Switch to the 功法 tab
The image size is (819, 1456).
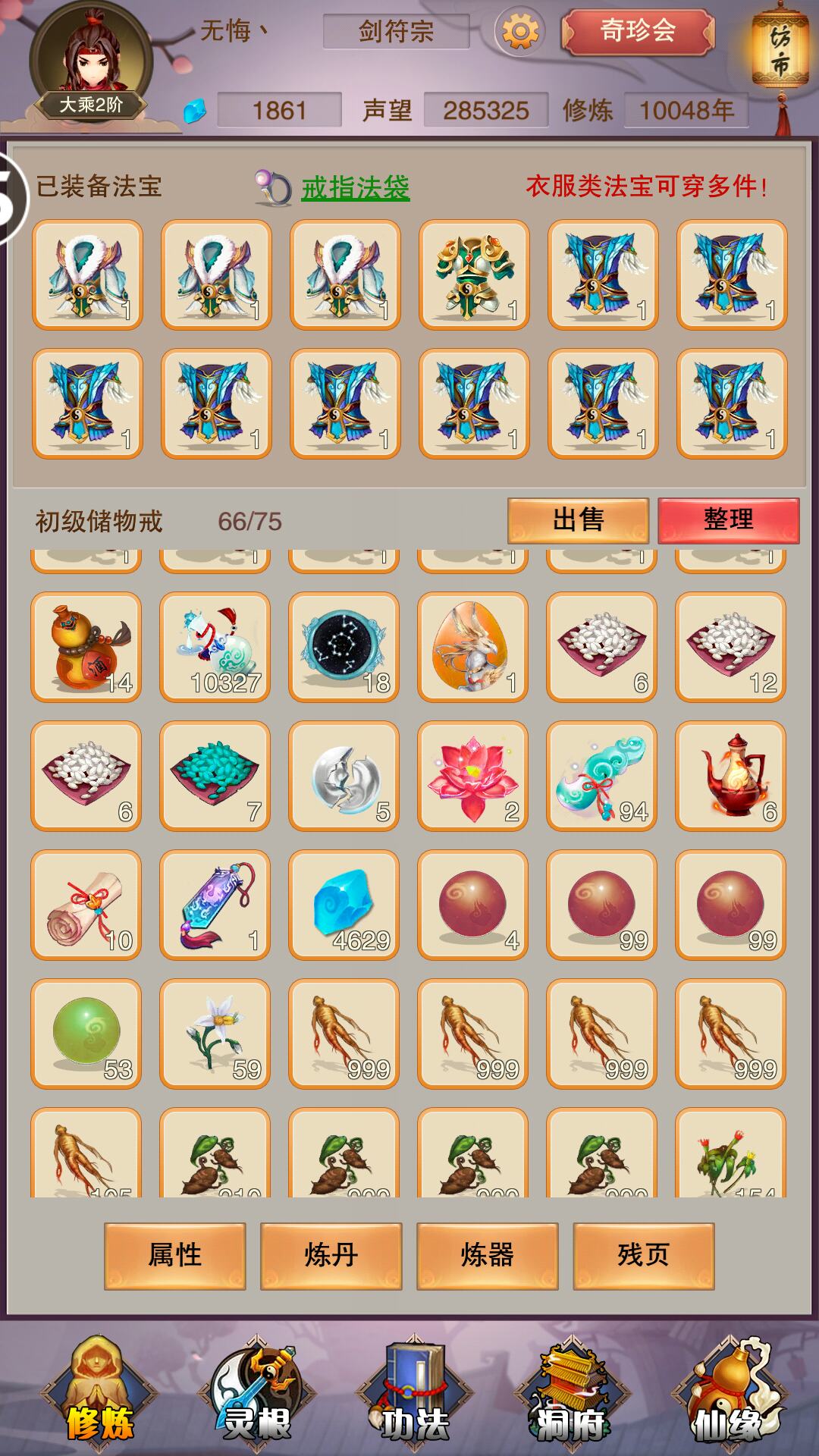click(x=414, y=1392)
